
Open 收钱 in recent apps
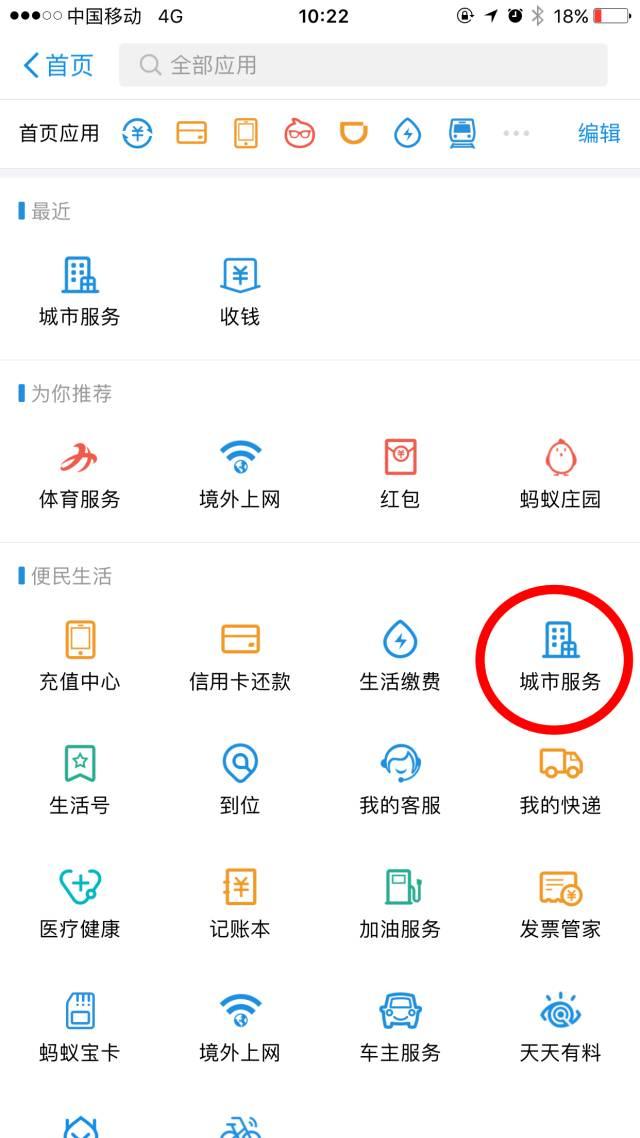240,290
